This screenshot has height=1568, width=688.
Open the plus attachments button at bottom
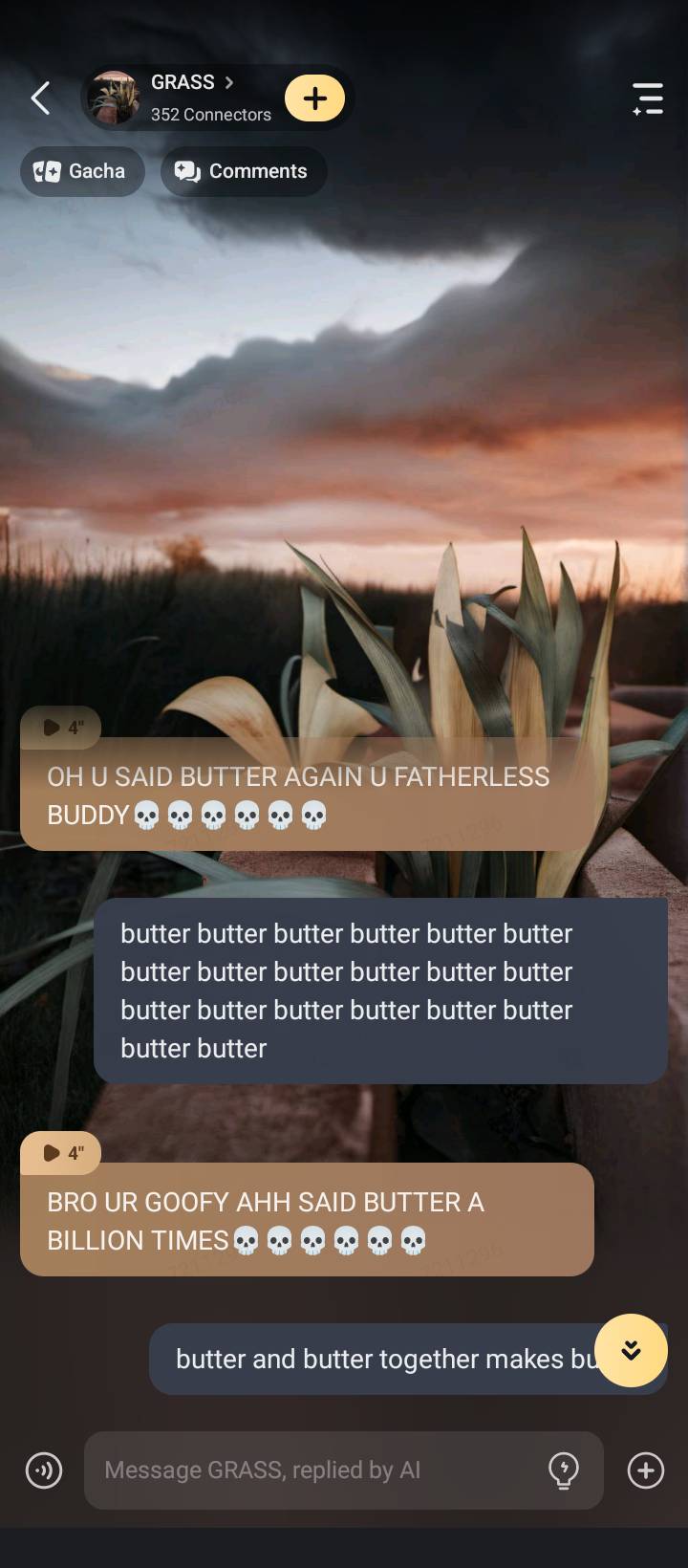pos(646,1470)
